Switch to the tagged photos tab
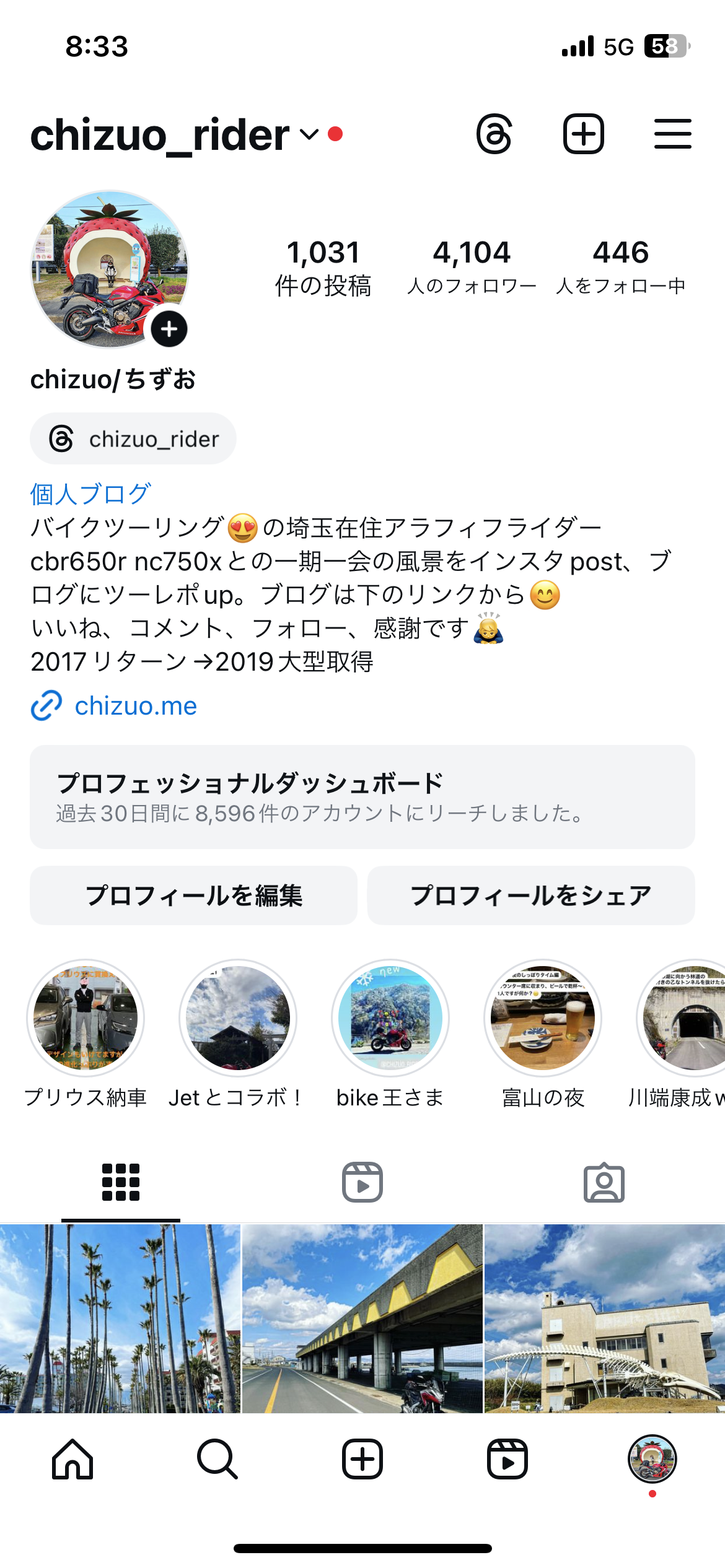 point(604,1182)
